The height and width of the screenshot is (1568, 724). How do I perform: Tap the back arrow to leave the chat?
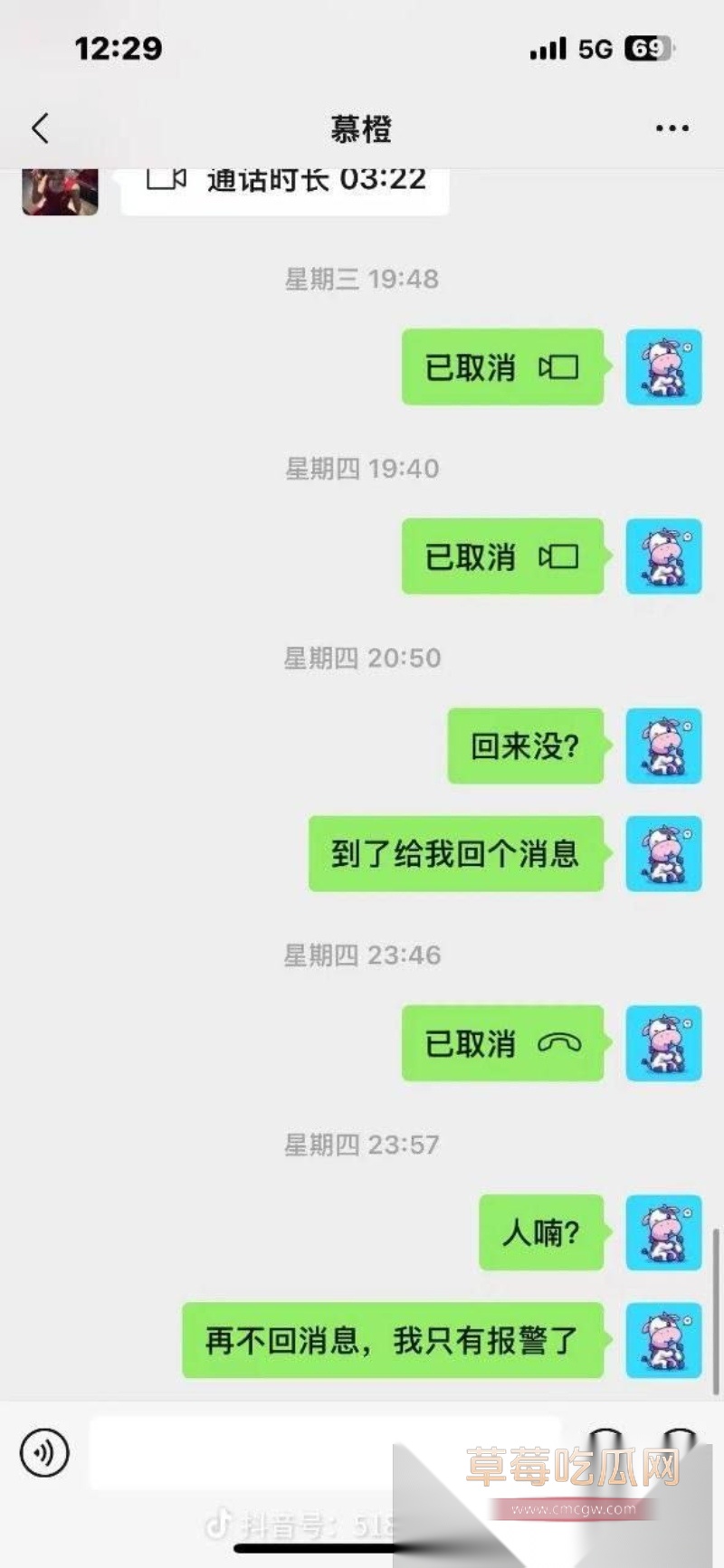pos(38,128)
